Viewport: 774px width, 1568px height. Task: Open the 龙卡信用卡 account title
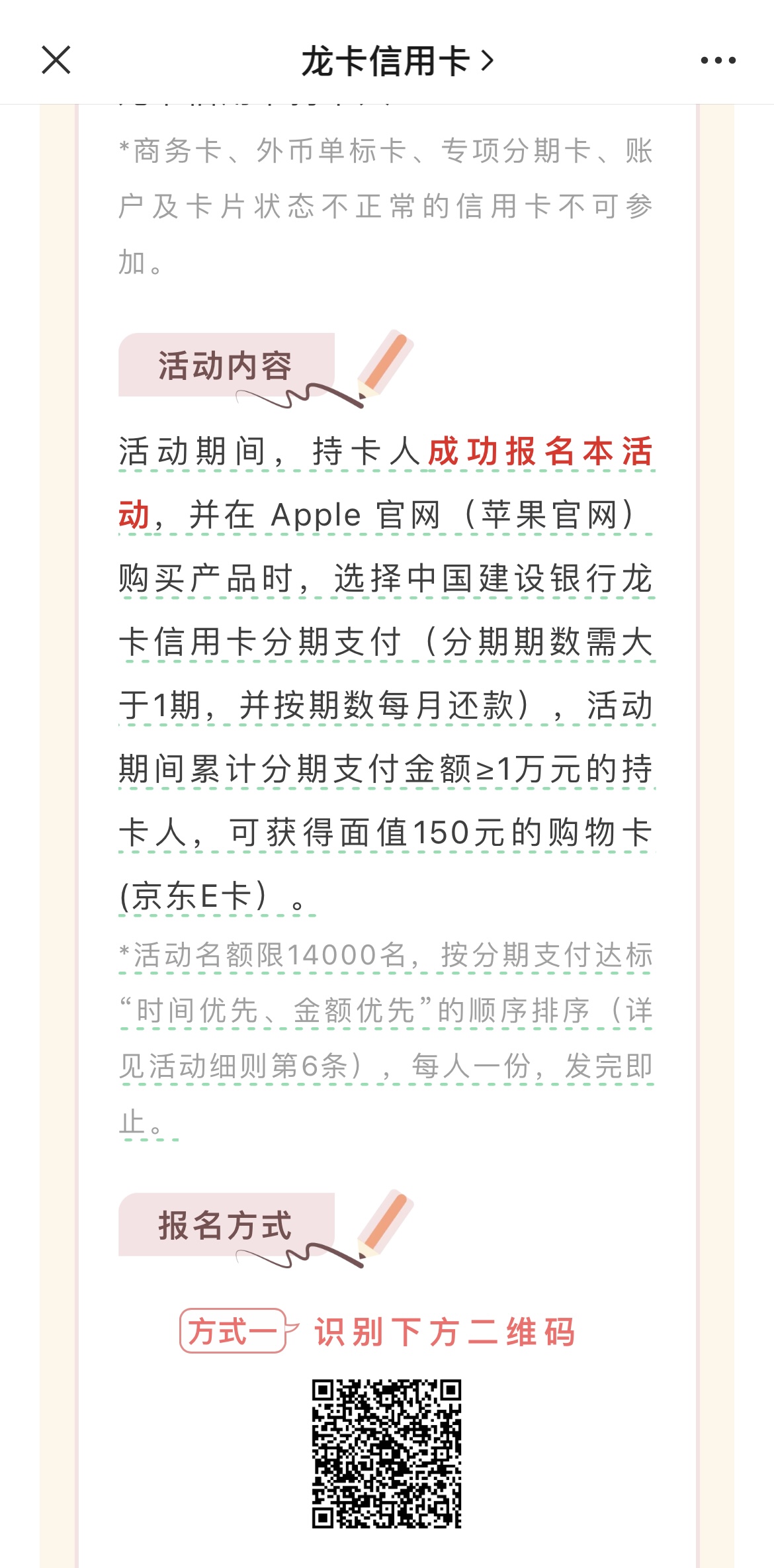click(397, 62)
